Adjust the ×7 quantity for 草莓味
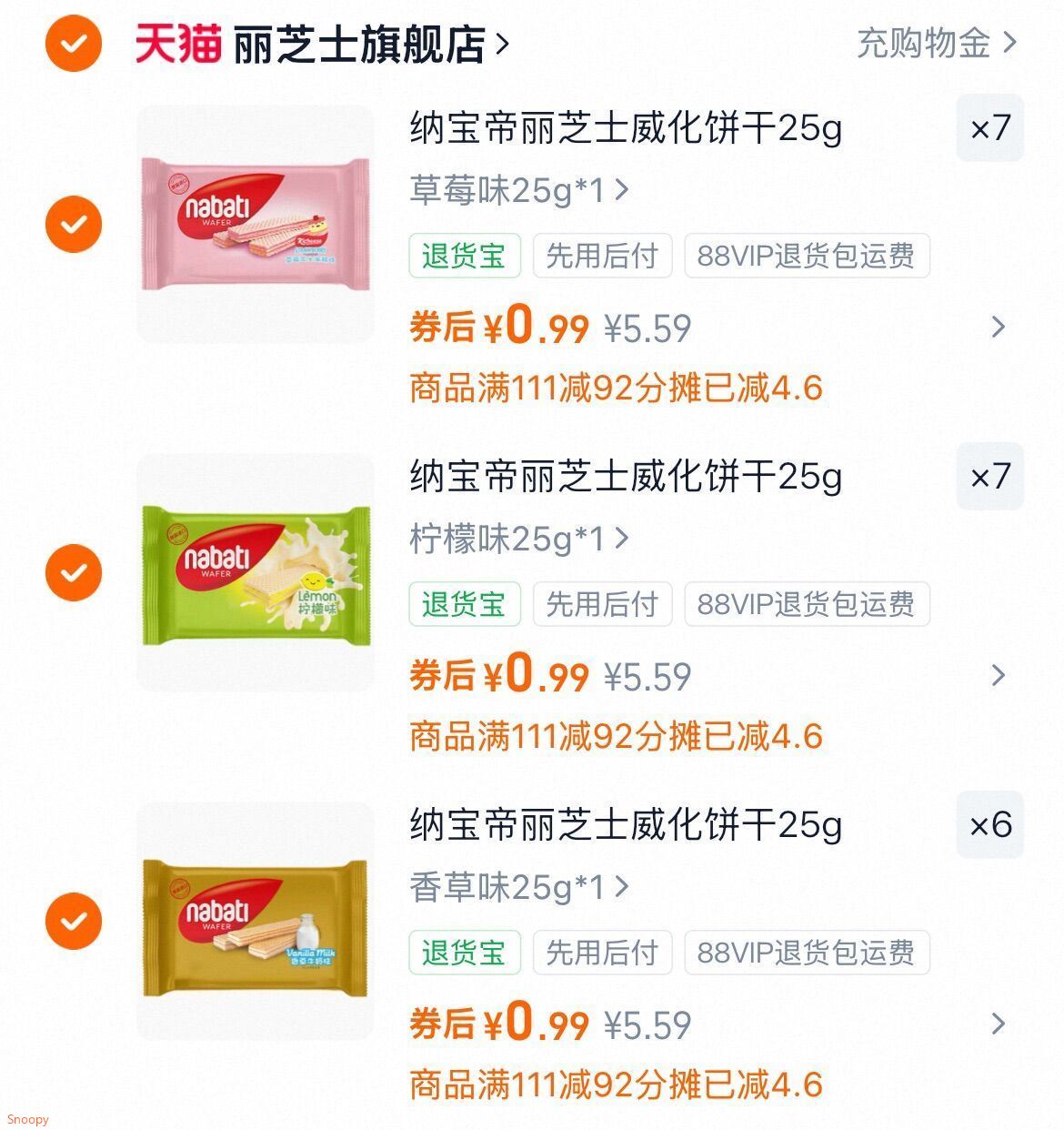This screenshot has width=1064, height=1130. point(989,128)
